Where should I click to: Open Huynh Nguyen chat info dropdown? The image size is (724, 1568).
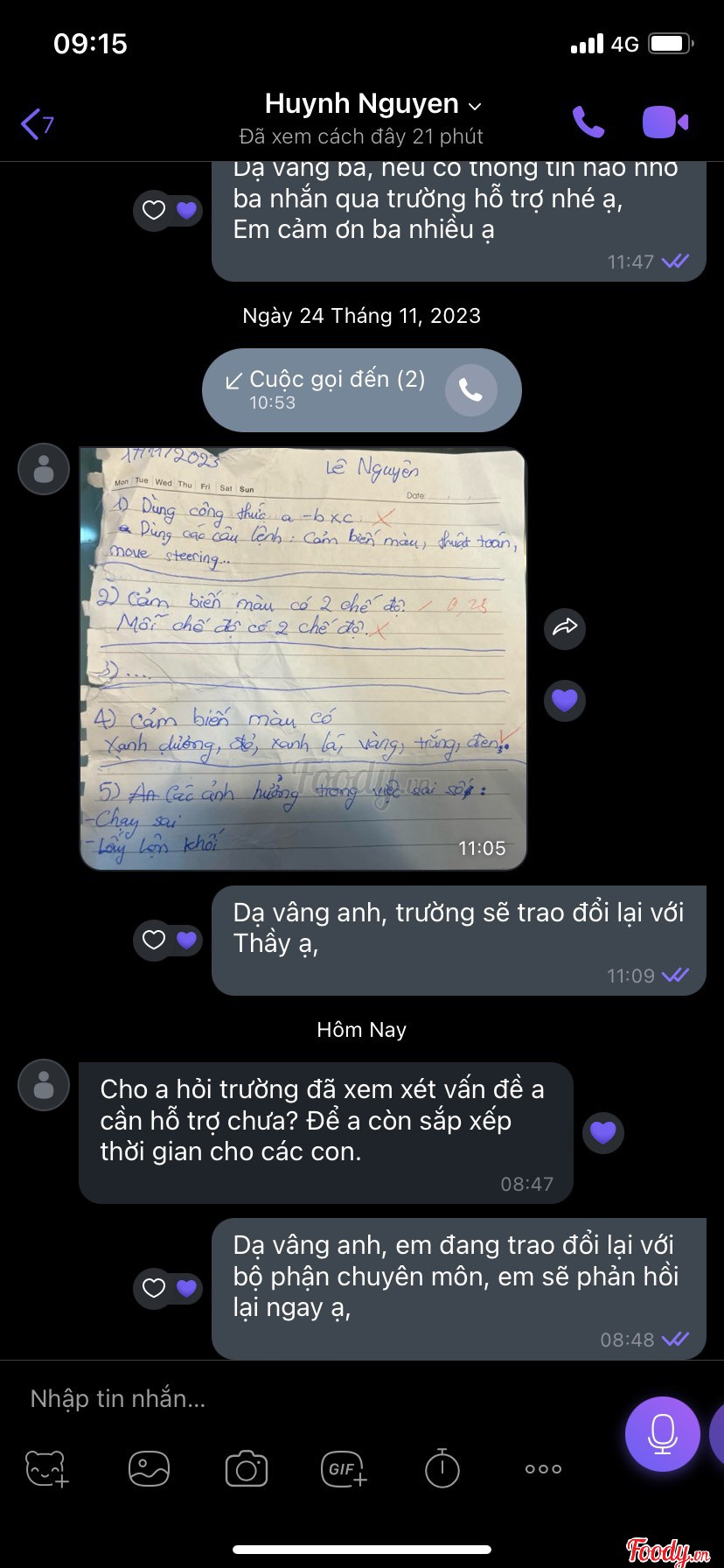475,106
